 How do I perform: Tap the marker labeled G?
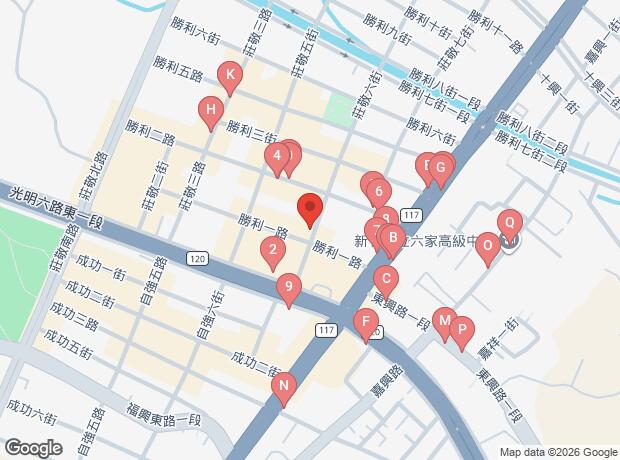coord(441,172)
